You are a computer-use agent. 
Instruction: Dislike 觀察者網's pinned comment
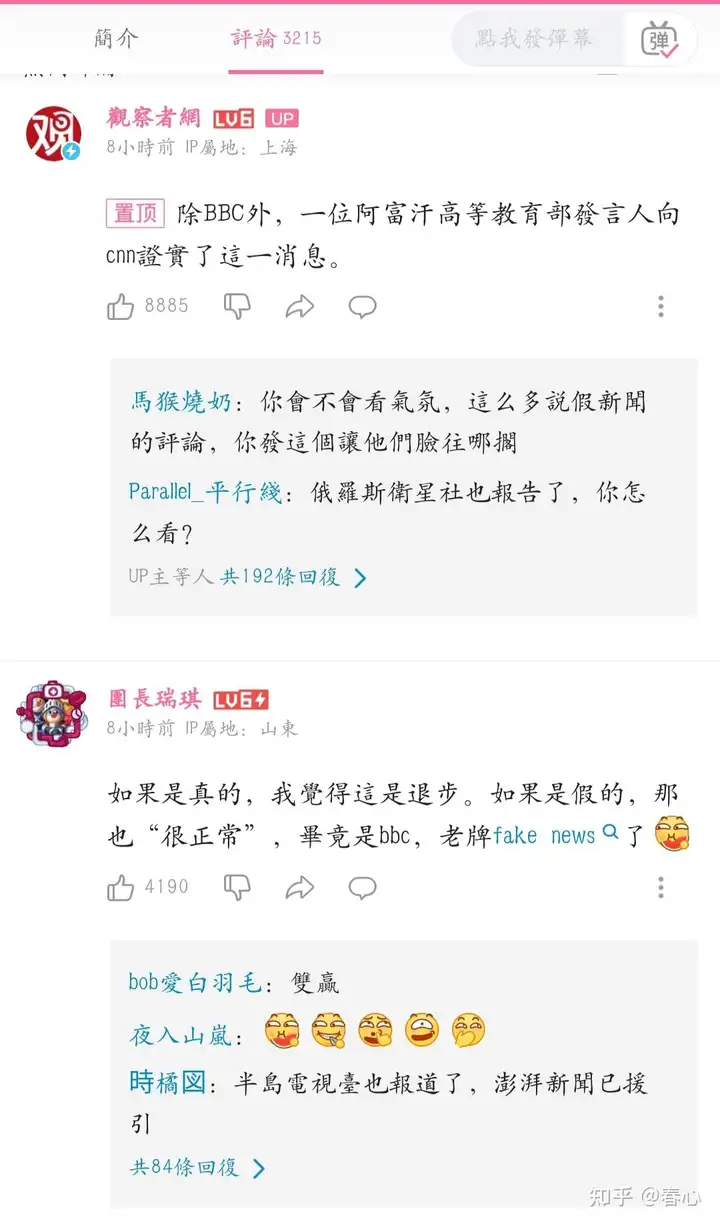pyautogui.click(x=237, y=306)
